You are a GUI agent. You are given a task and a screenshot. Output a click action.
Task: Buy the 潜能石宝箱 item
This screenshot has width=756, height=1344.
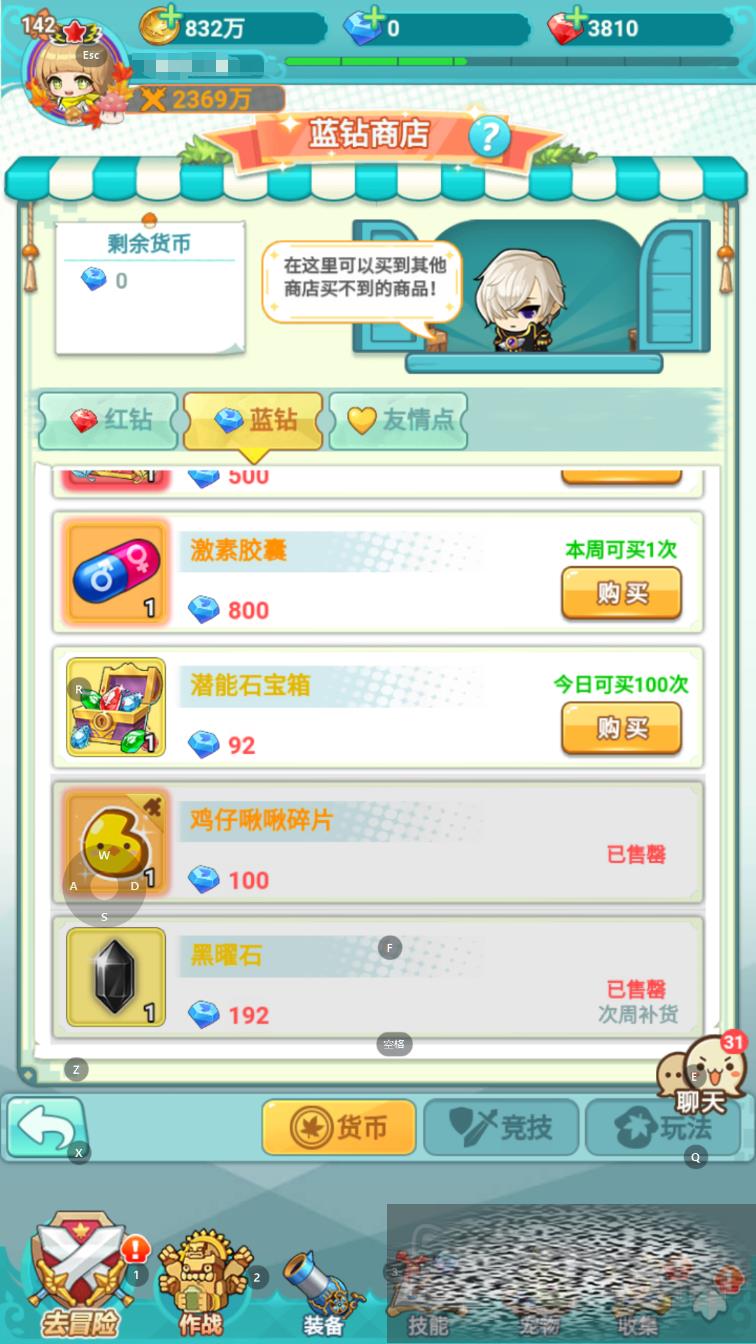pyautogui.click(x=621, y=728)
